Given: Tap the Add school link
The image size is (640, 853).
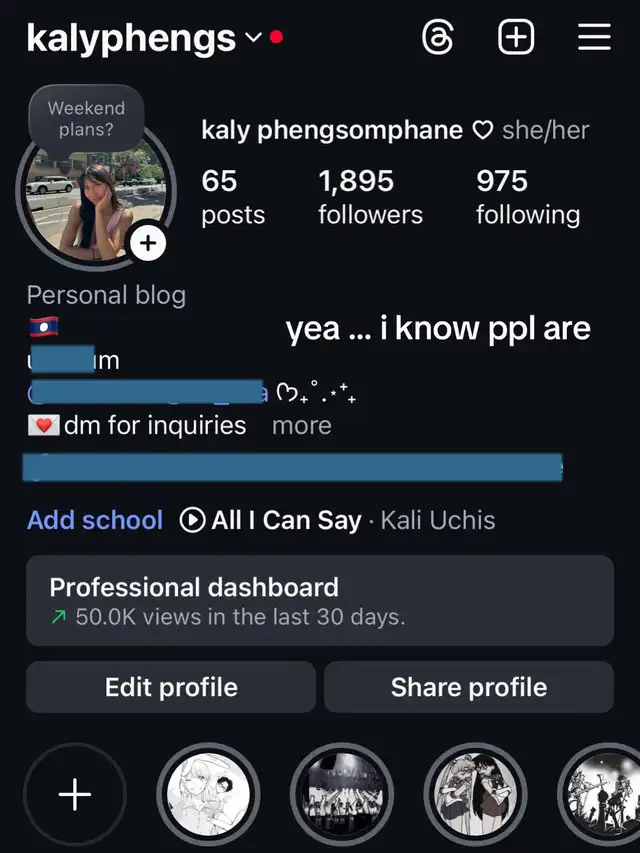Looking at the screenshot, I should tap(95, 520).
